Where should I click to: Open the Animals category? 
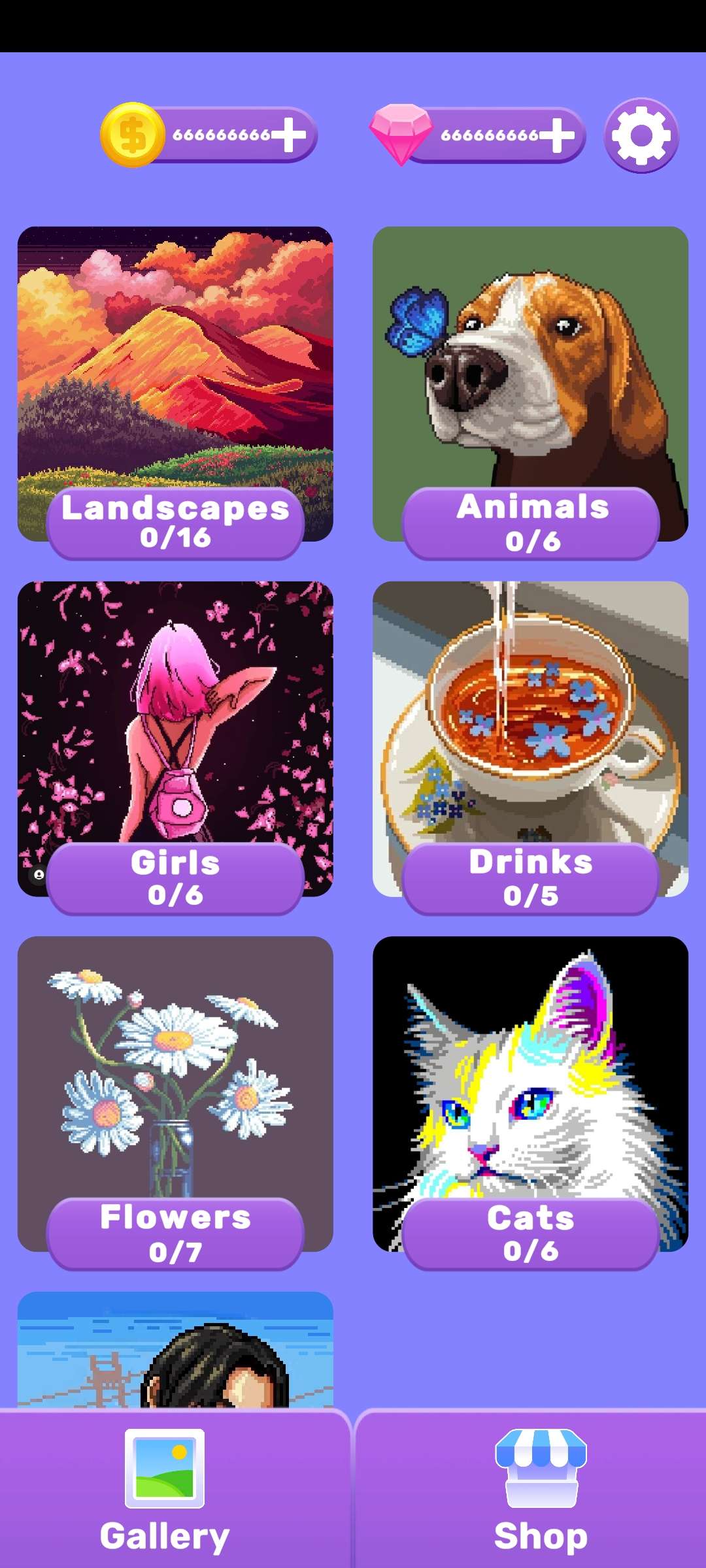[x=530, y=385]
